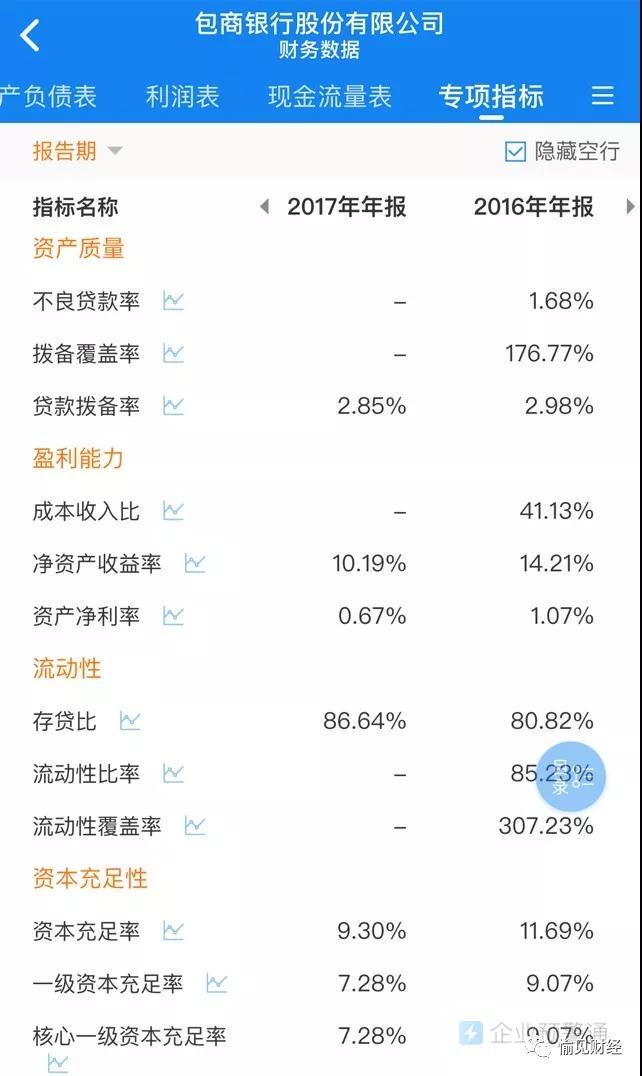Viewport: 642px width, 1076px height.
Task: Uncheck the 隐藏空行 checkbox
Action: coord(516,152)
